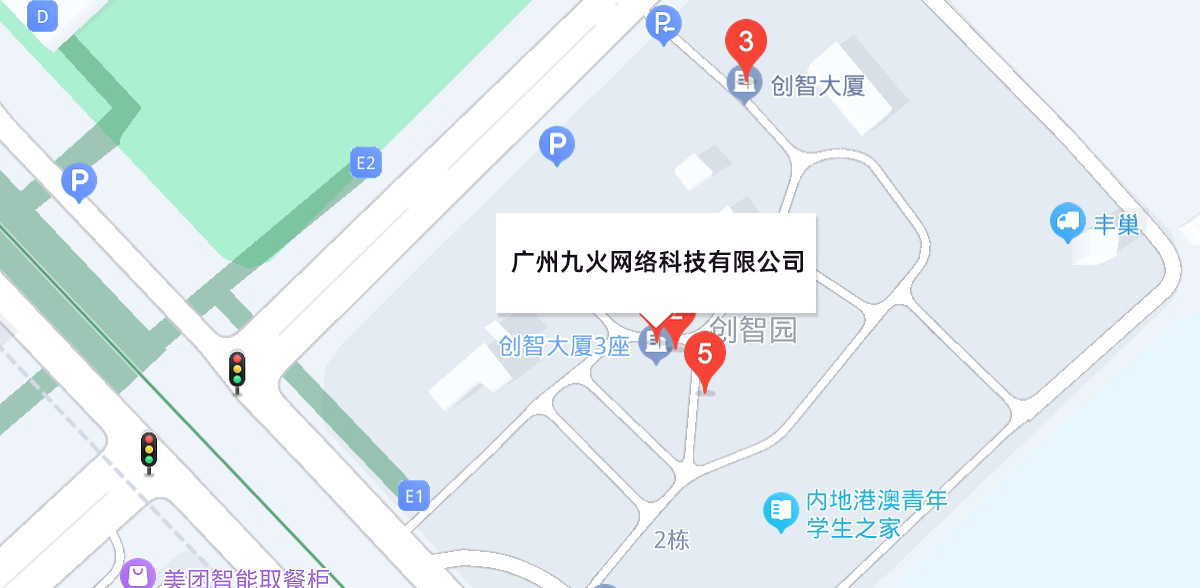1200x588 pixels.
Task: Open the 丰巢 locker point on the map
Action: [x=1068, y=222]
